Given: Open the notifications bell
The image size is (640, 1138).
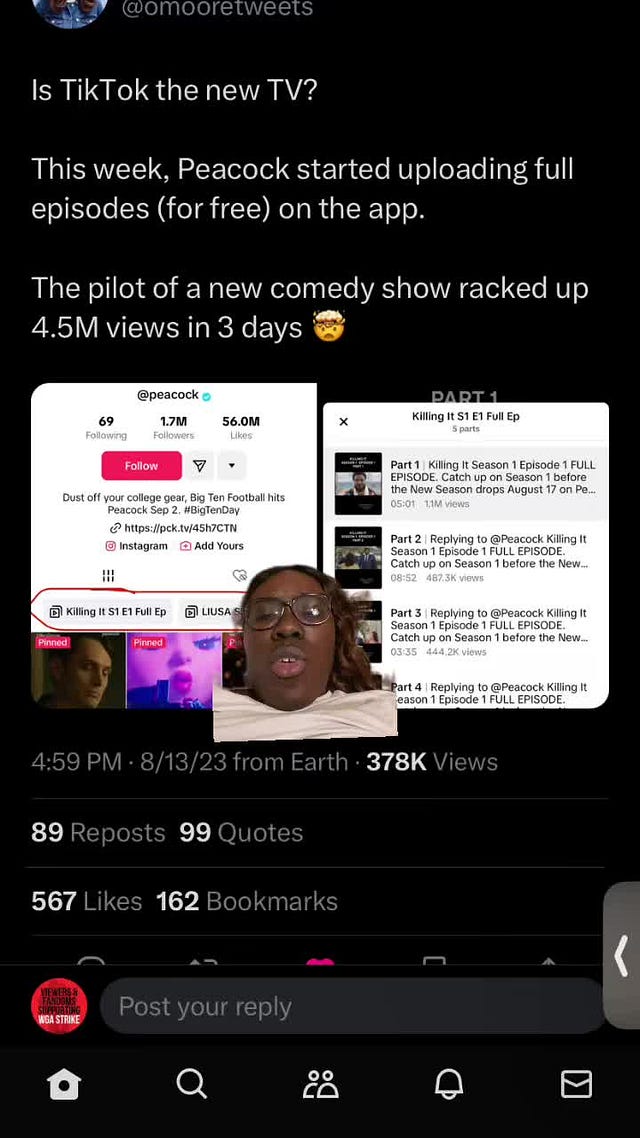Looking at the screenshot, I should pos(449,1084).
